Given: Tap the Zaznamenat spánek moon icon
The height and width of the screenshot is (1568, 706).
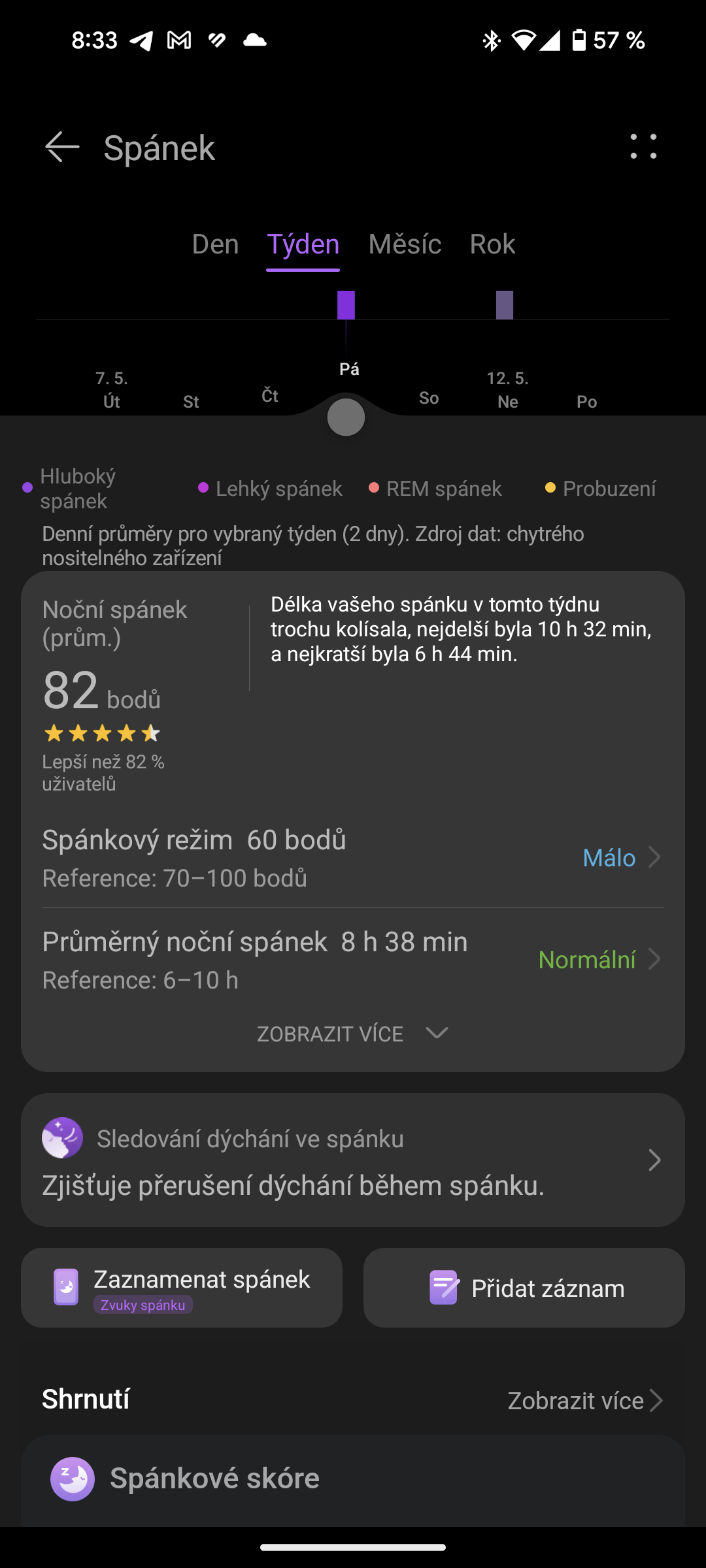Looking at the screenshot, I should (x=66, y=1286).
